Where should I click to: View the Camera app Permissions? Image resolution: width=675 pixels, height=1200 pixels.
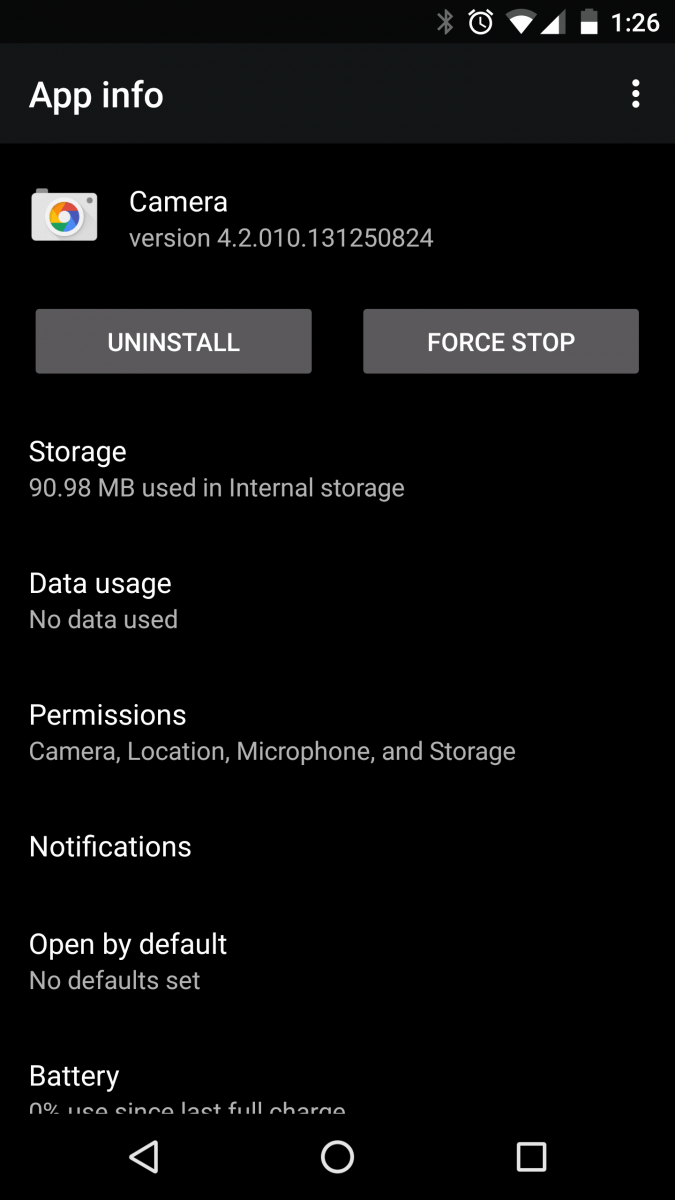click(x=337, y=732)
